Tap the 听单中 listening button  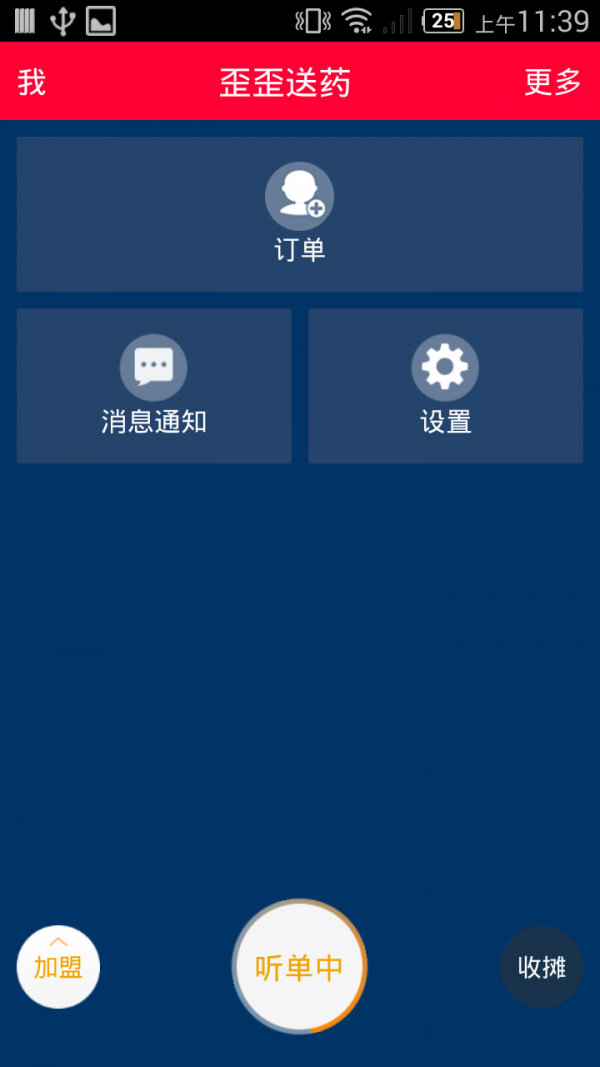299,966
